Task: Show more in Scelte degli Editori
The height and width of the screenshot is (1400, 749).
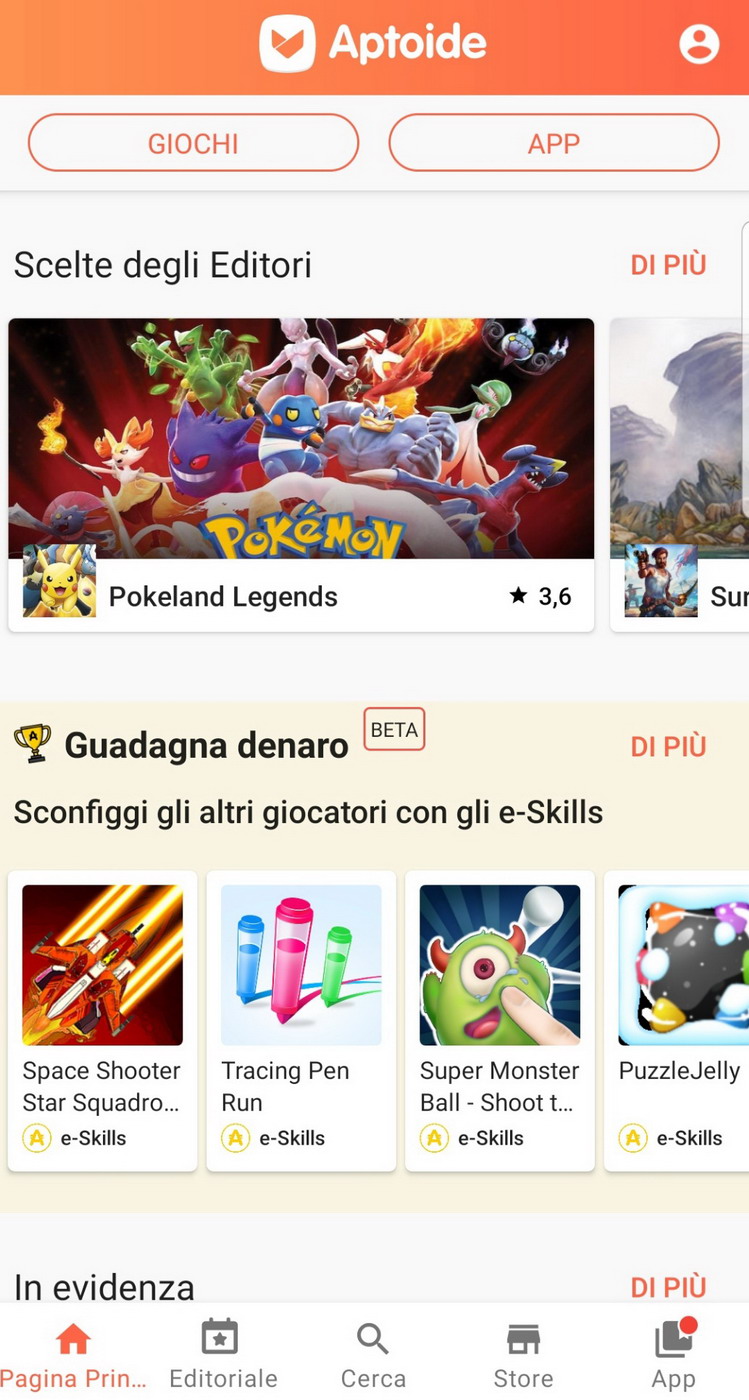Action: [668, 265]
